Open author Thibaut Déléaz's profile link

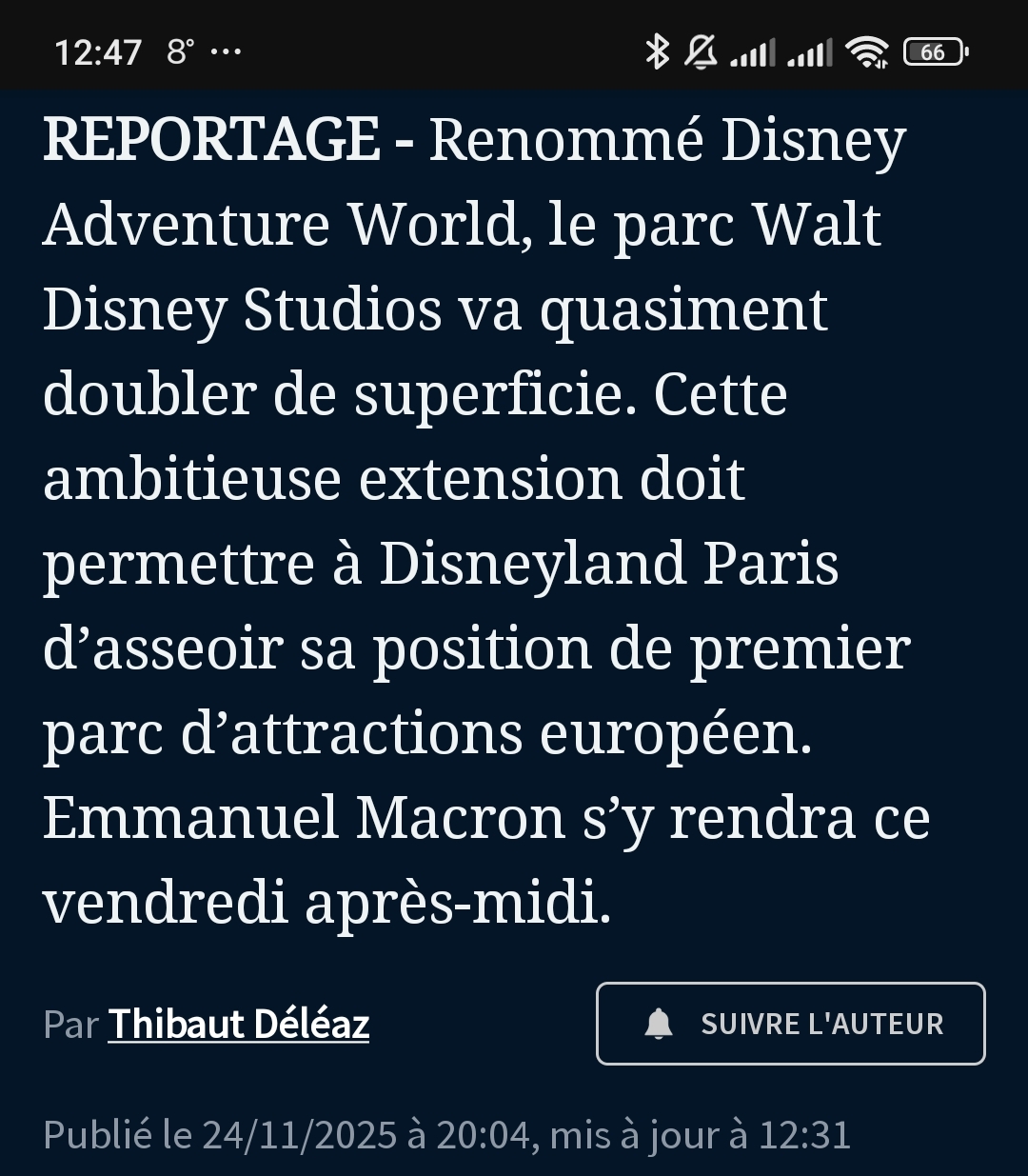click(x=239, y=1025)
